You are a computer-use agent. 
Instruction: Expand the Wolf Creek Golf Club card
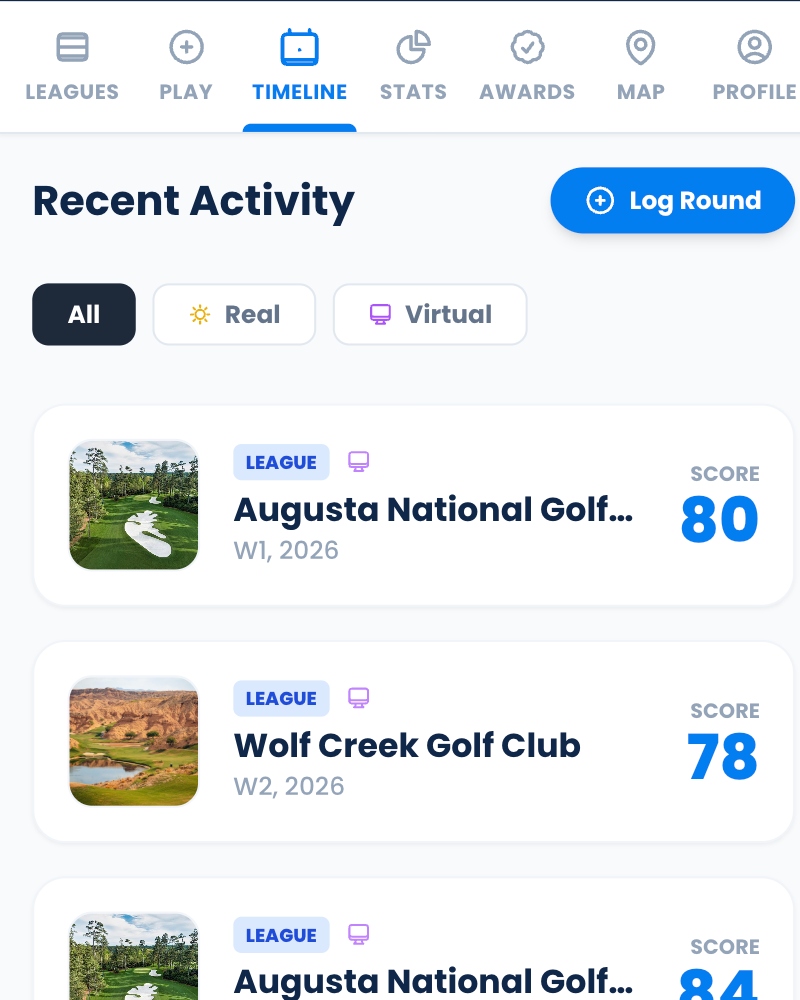(x=412, y=741)
